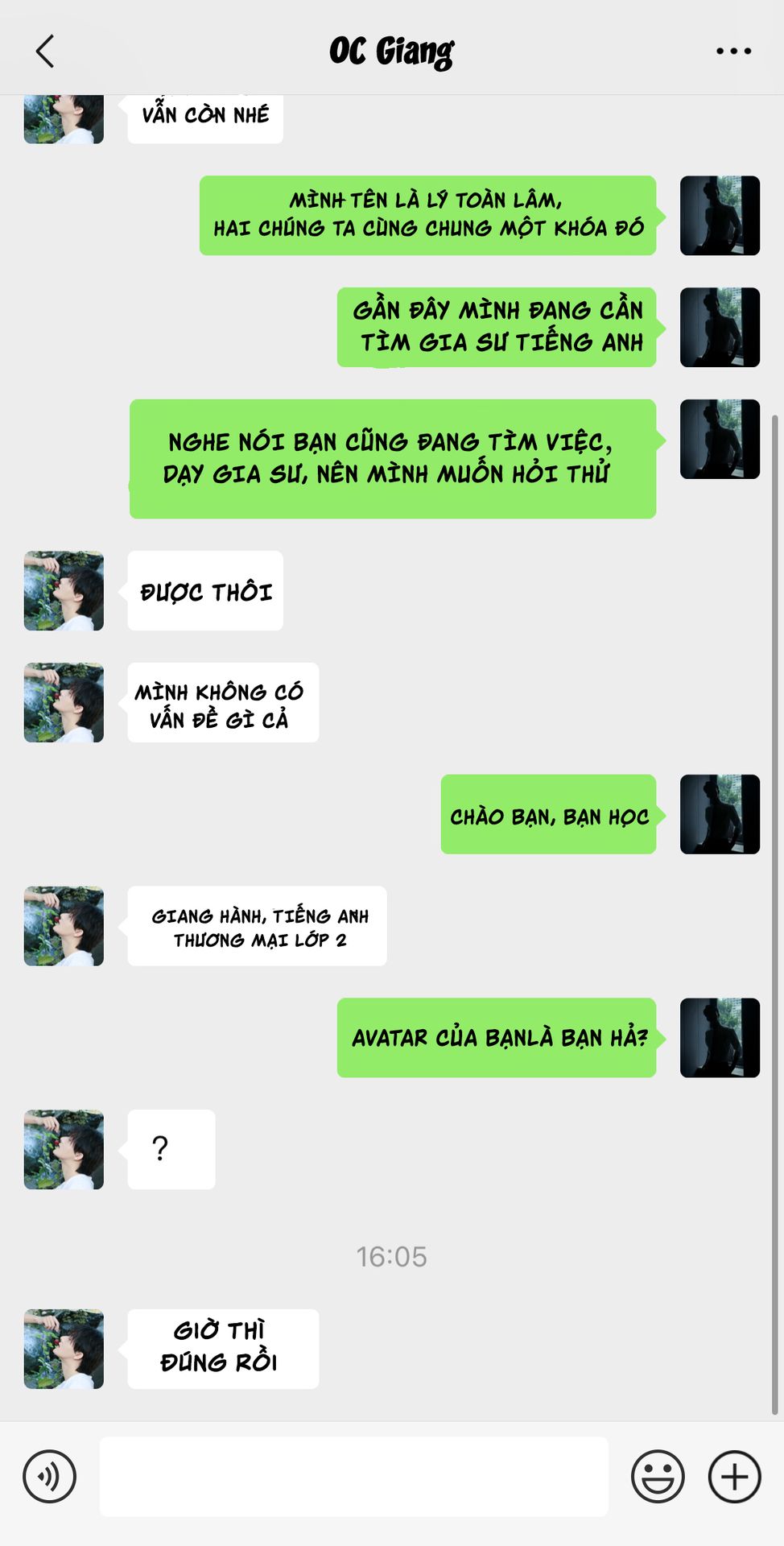The height and width of the screenshot is (1546, 784).
Task: Open your avatar beside the "Avatar của bạn" message
Action: [720, 1038]
